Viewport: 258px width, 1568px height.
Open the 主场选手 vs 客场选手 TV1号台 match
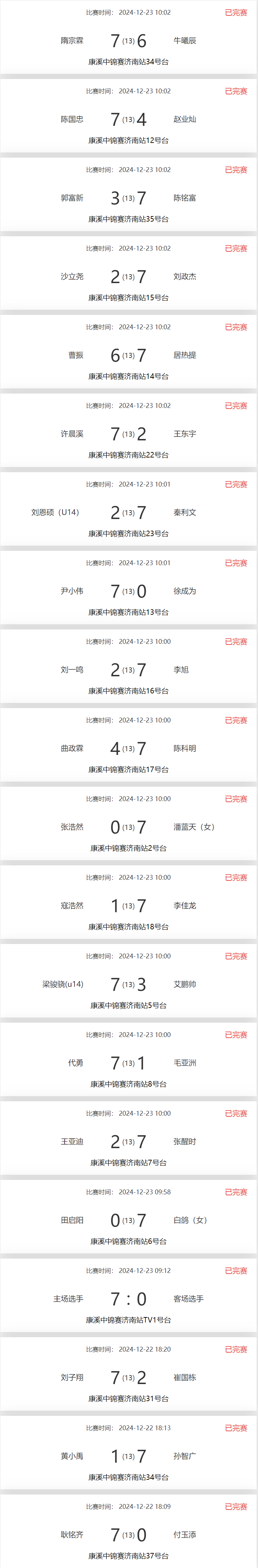128,1298
